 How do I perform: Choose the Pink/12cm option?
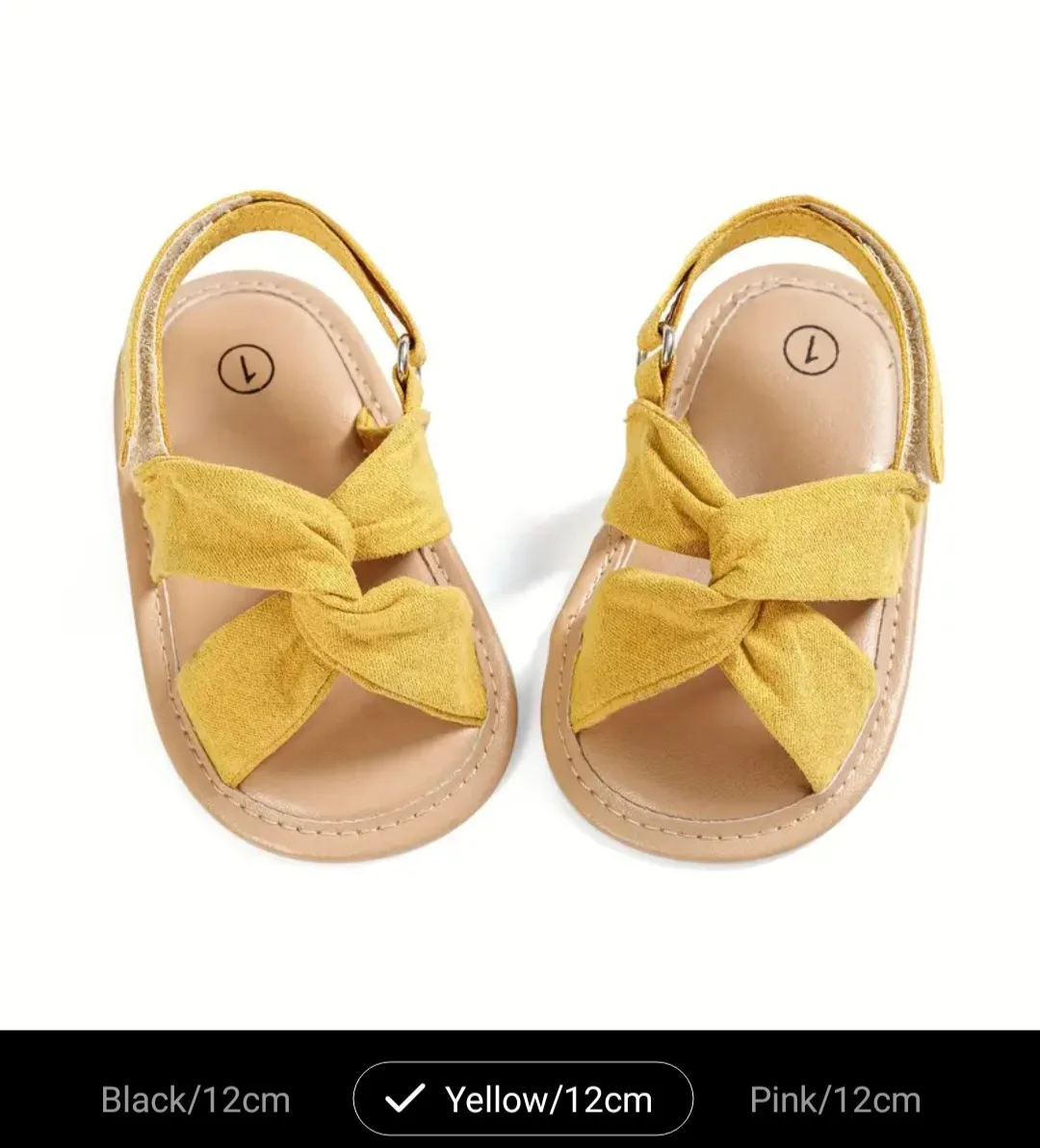(835, 1099)
